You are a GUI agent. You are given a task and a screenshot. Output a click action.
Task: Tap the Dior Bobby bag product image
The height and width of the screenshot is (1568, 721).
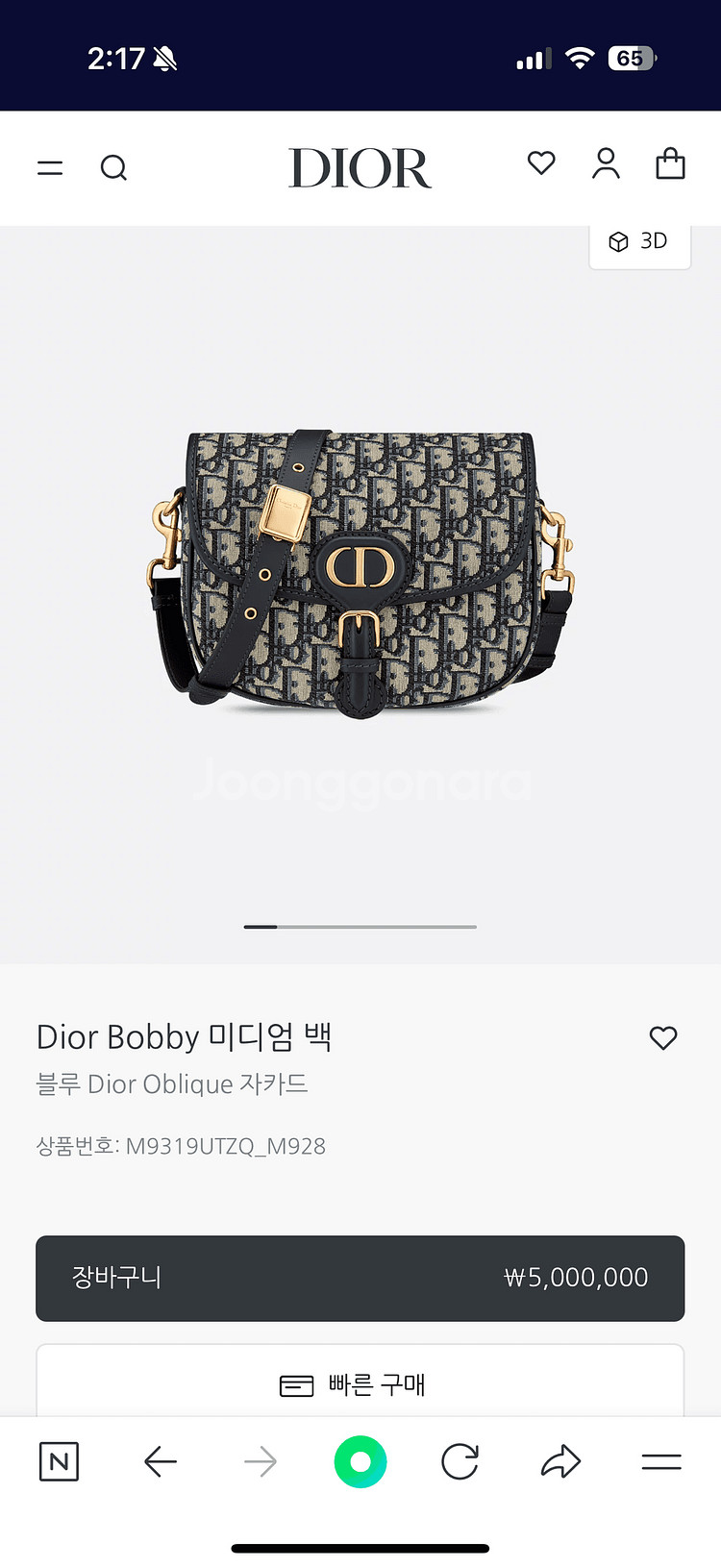360,574
